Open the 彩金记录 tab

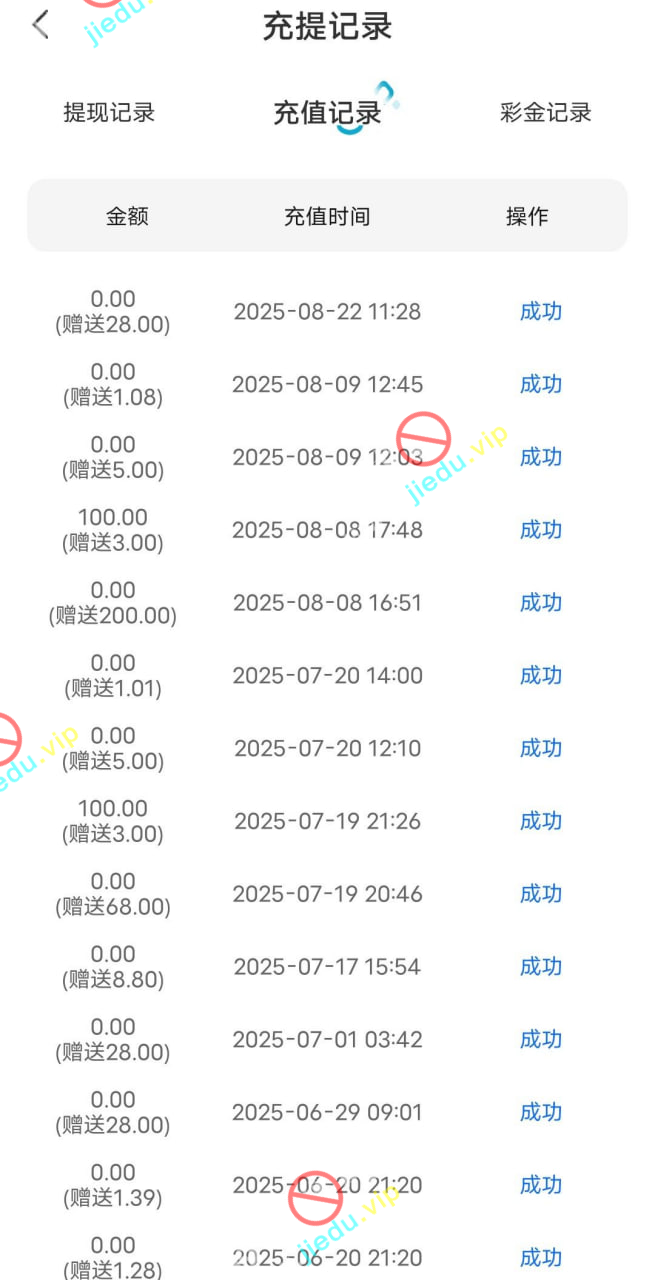tap(546, 113)
